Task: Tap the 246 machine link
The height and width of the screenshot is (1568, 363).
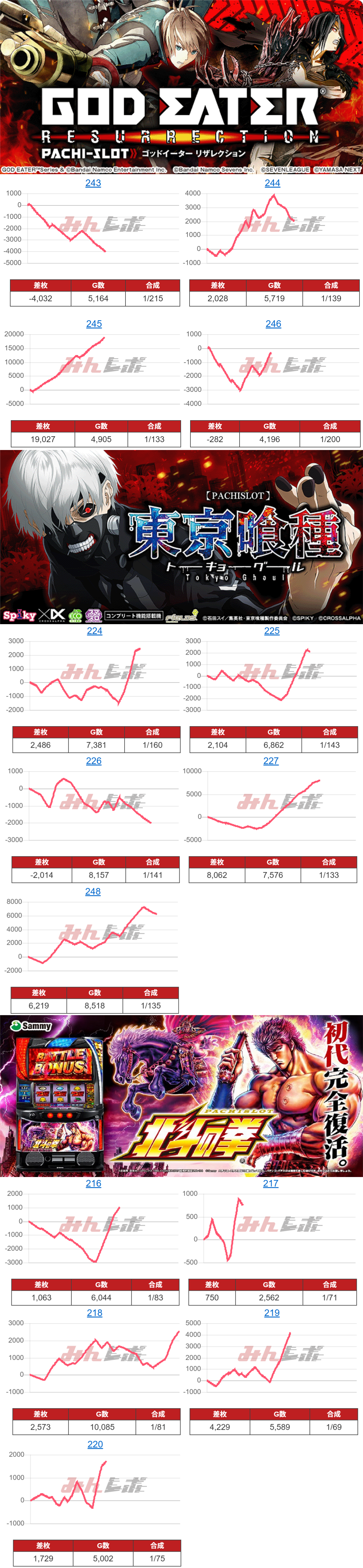Action: pos(273,324)
